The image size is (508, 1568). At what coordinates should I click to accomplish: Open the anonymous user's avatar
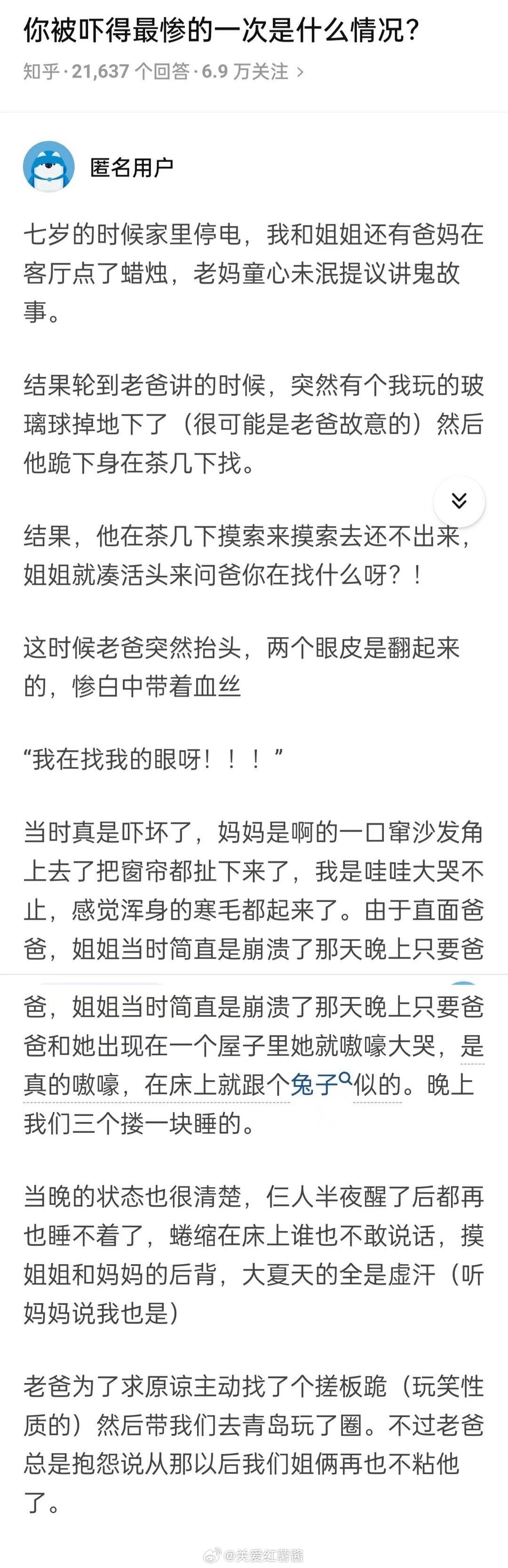click(48, 167)
